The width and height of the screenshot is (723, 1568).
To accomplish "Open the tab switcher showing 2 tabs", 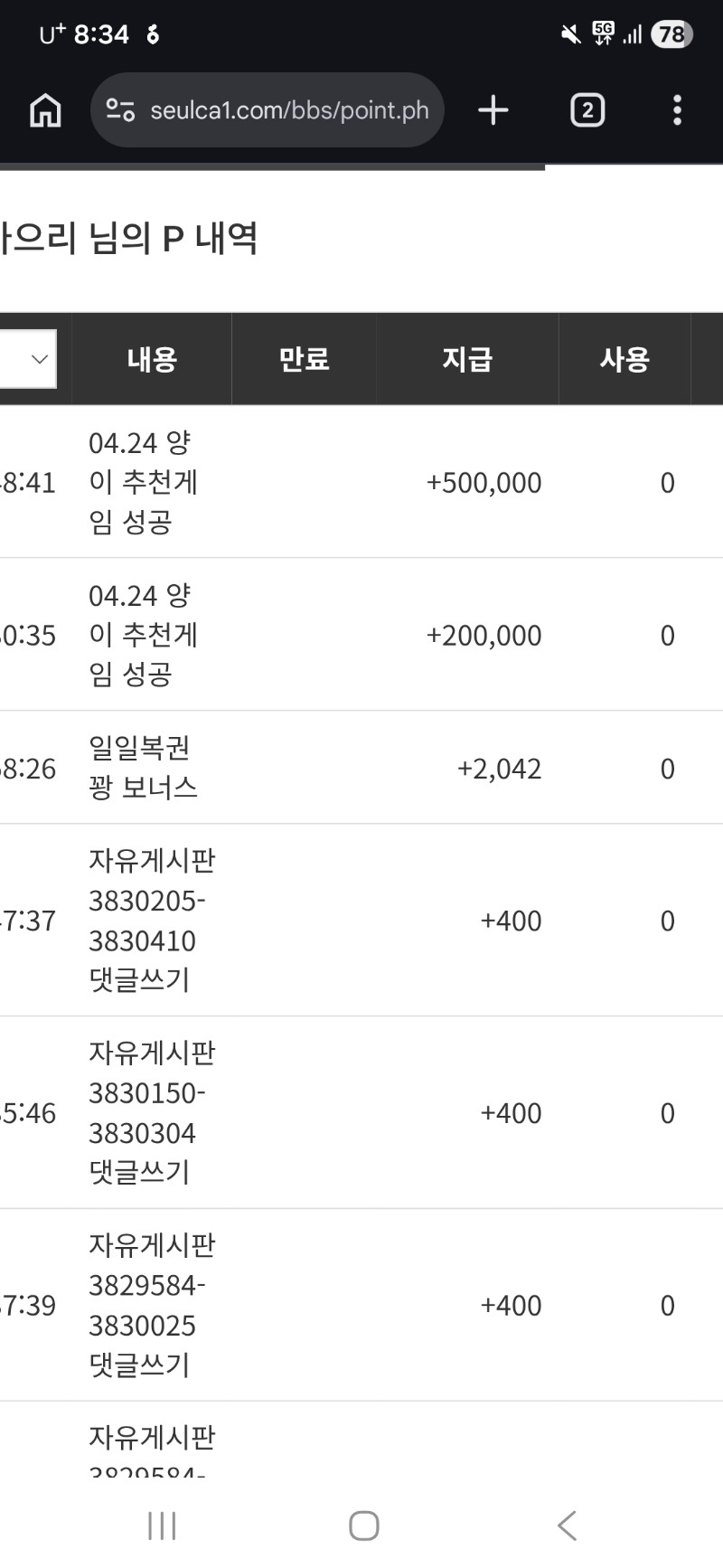I will [x=587, y=110].
